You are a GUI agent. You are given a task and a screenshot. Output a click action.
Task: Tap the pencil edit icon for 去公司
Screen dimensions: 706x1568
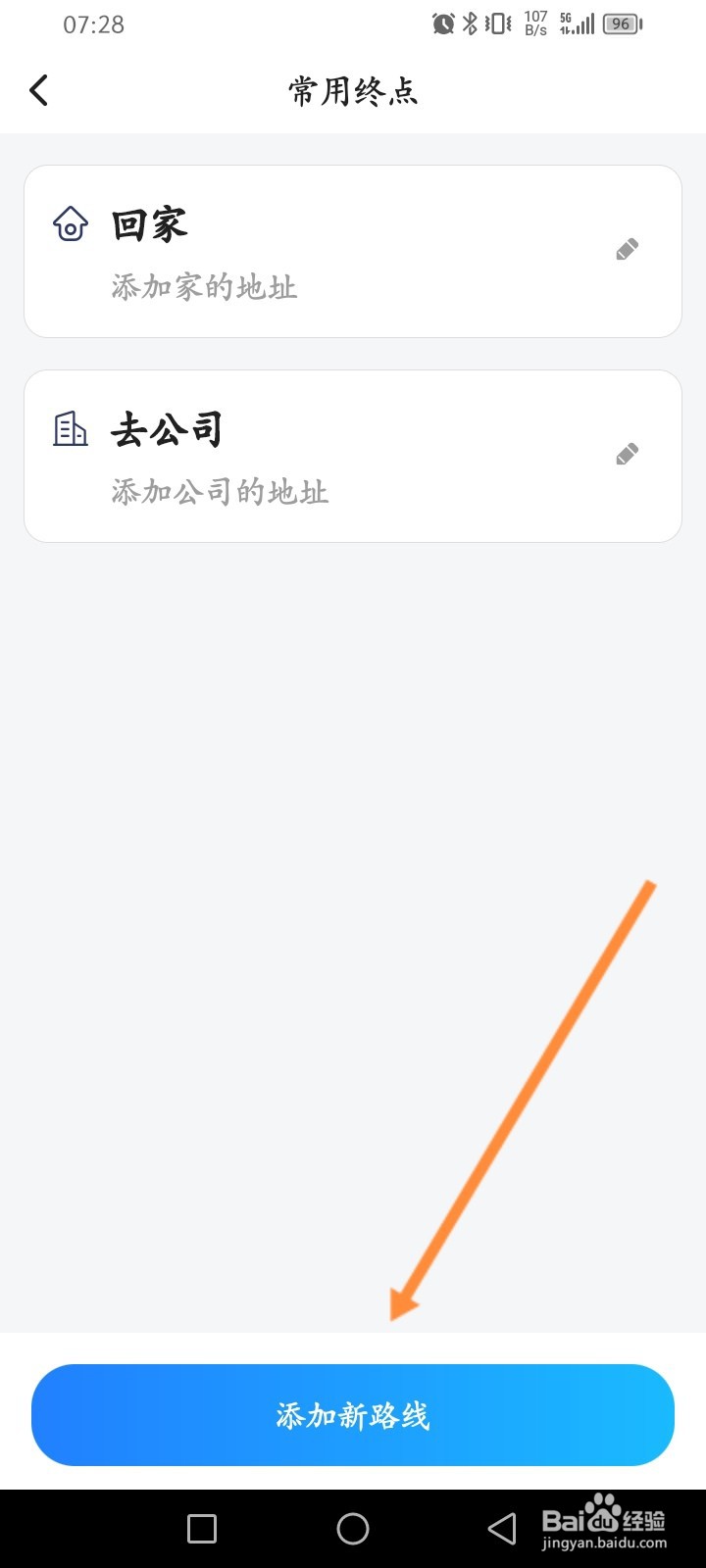tap(628, 453)
